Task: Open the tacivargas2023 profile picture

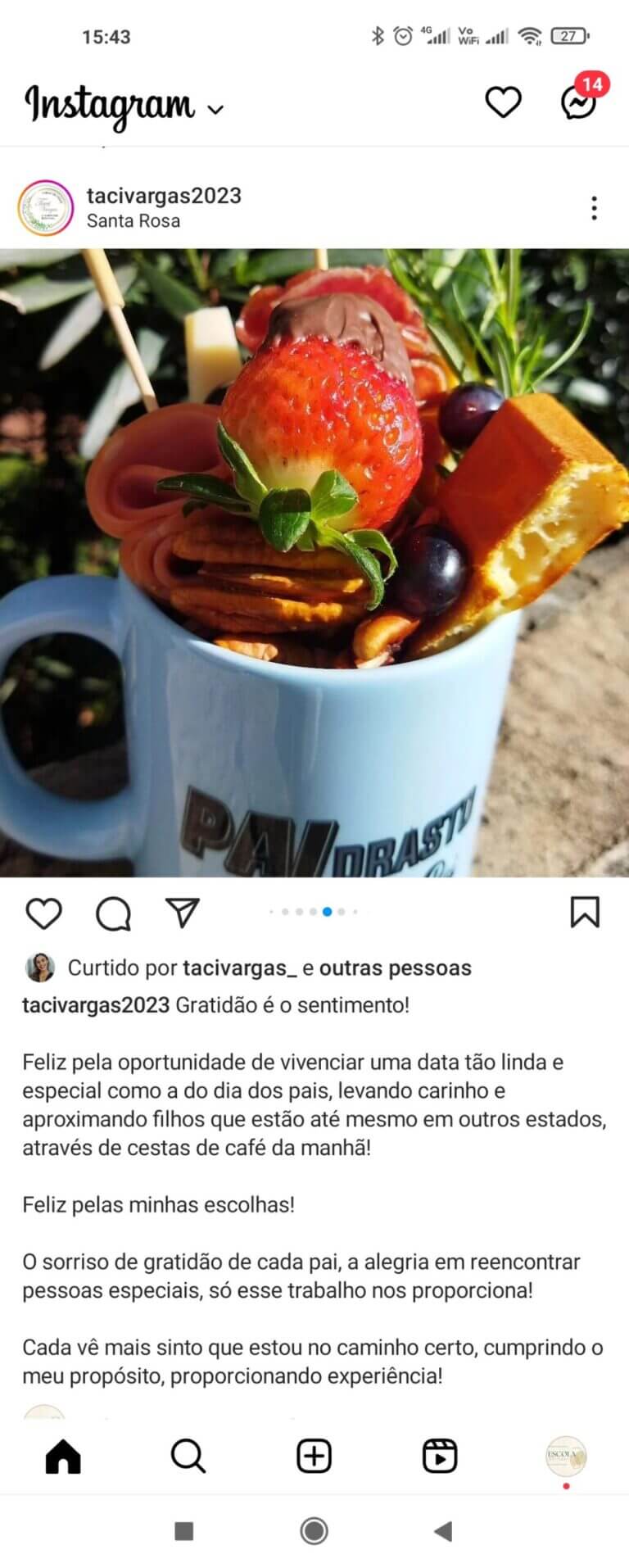Action: 46,208
